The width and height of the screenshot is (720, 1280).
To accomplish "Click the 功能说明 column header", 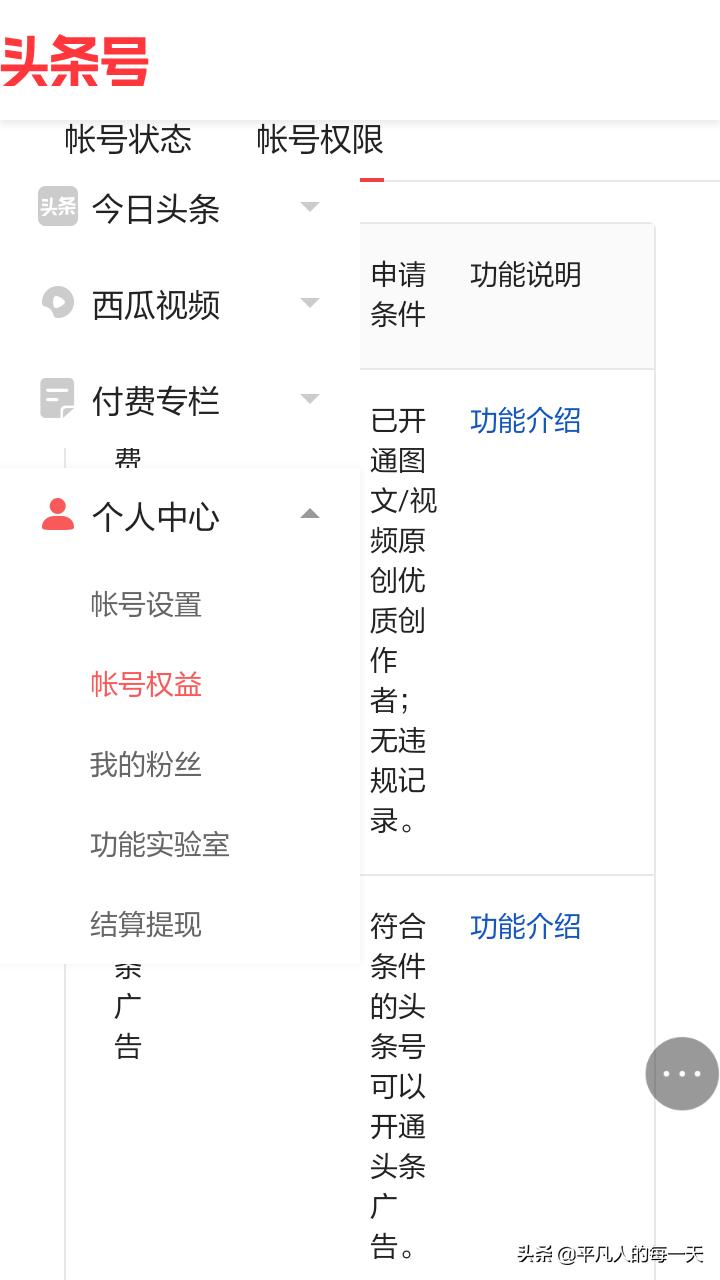I will tap(523, 275).
